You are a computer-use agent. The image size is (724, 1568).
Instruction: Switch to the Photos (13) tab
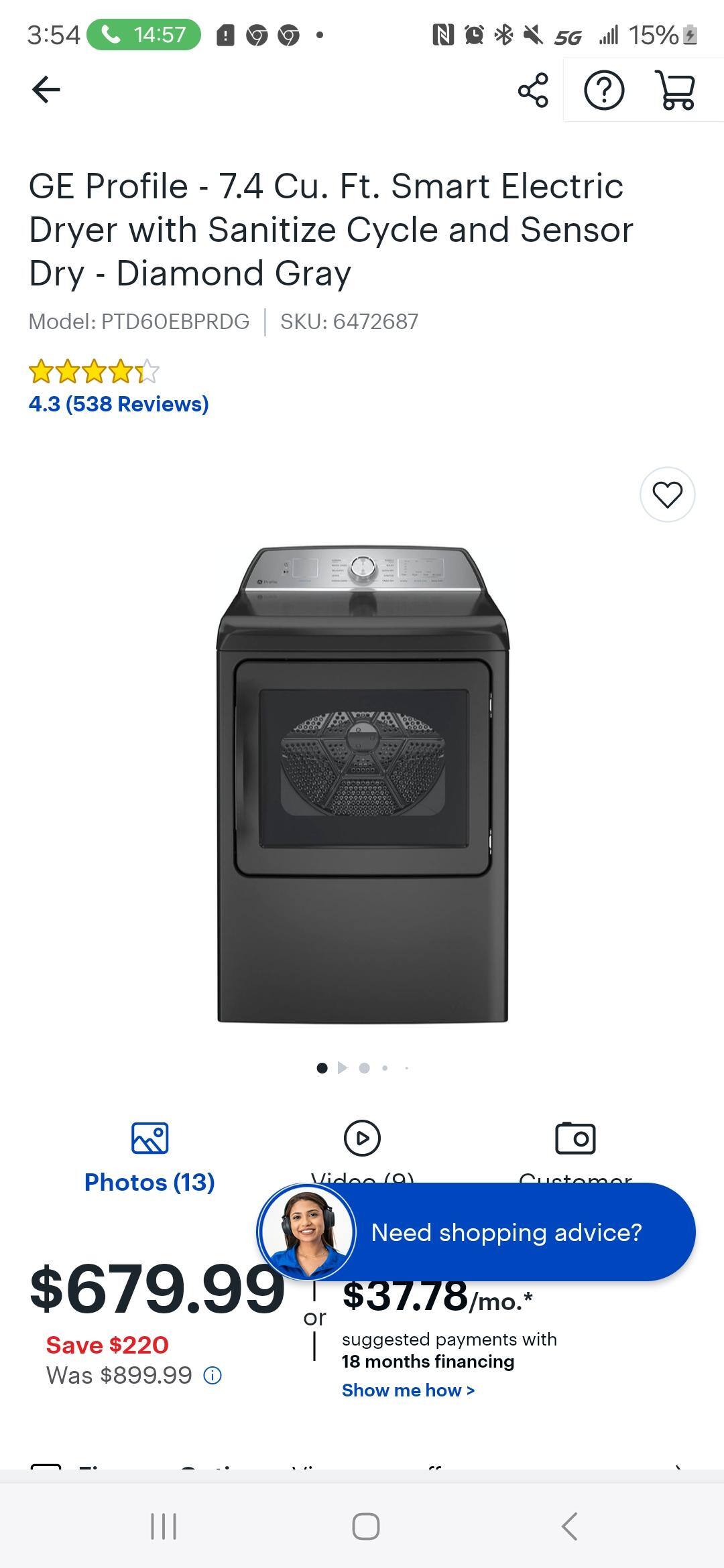[149, 1154]
